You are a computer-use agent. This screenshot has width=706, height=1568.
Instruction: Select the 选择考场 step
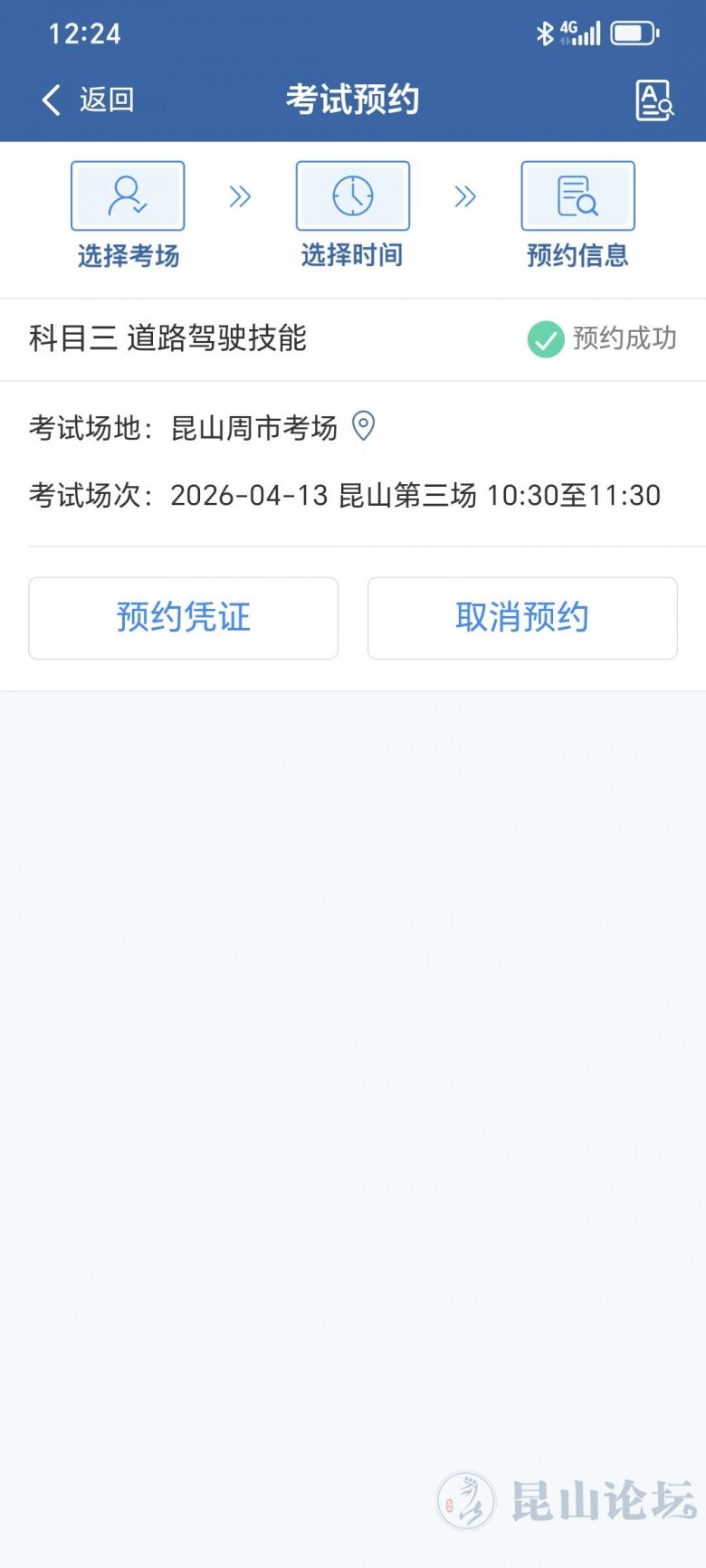[x=128, y=215]
